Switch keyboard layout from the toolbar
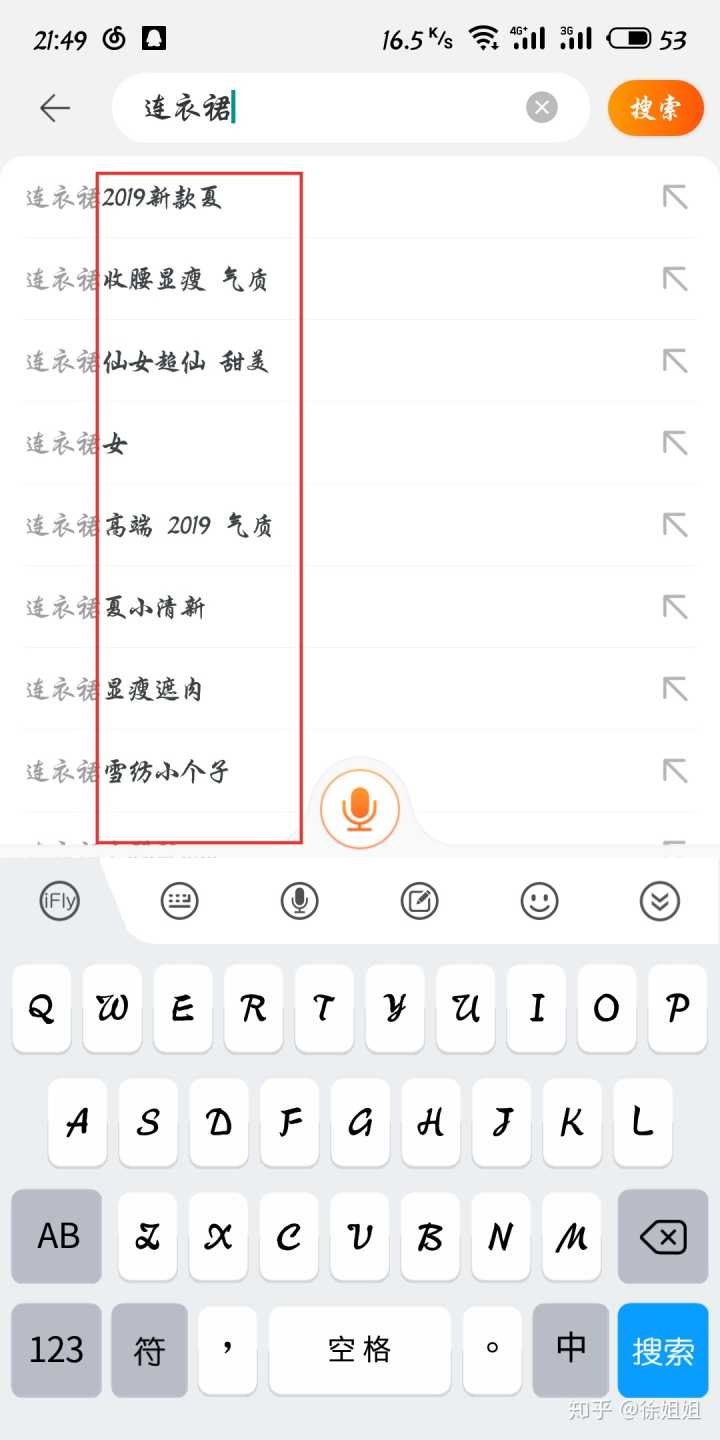This screenshot has height=1440, width=720. pos(180,901)
